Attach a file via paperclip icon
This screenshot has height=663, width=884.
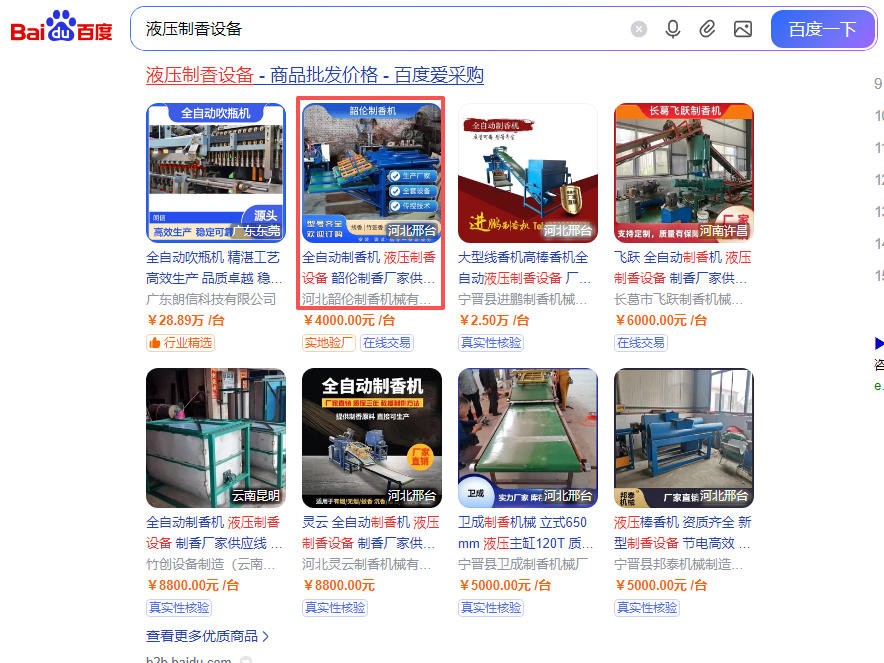point(707,29)
